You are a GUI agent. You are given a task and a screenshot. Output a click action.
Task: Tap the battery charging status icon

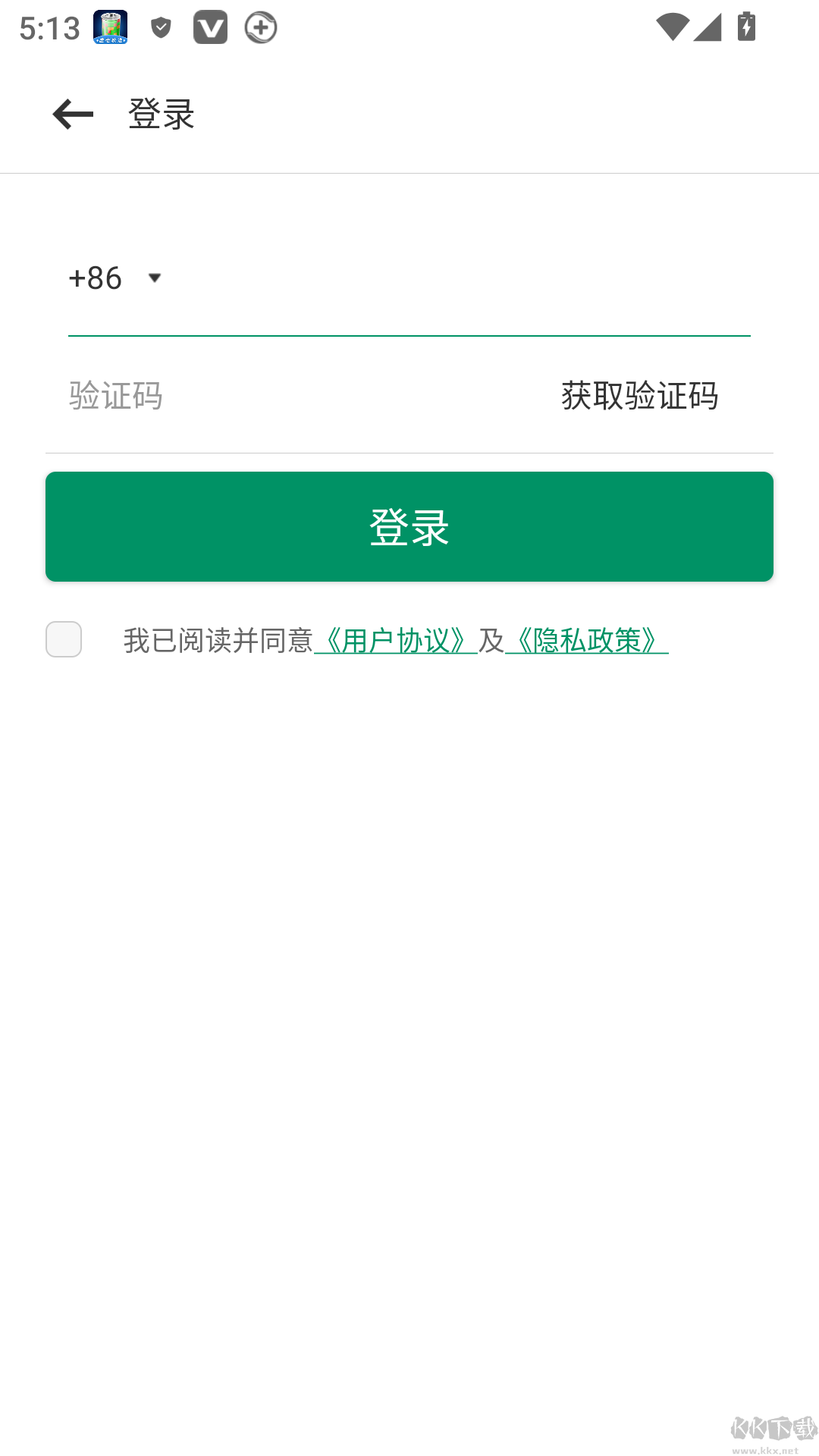pos(745,27)
